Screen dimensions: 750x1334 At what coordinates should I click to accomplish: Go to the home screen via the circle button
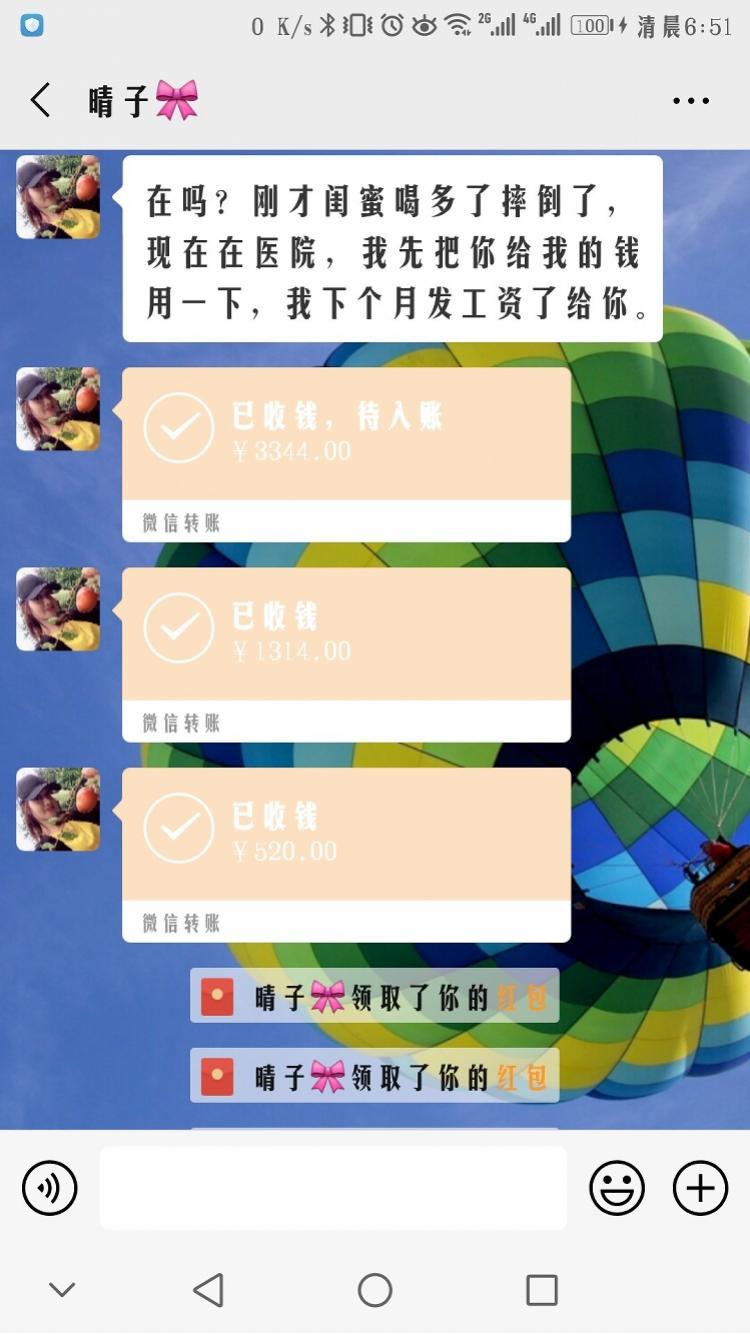coord(375,1290)
